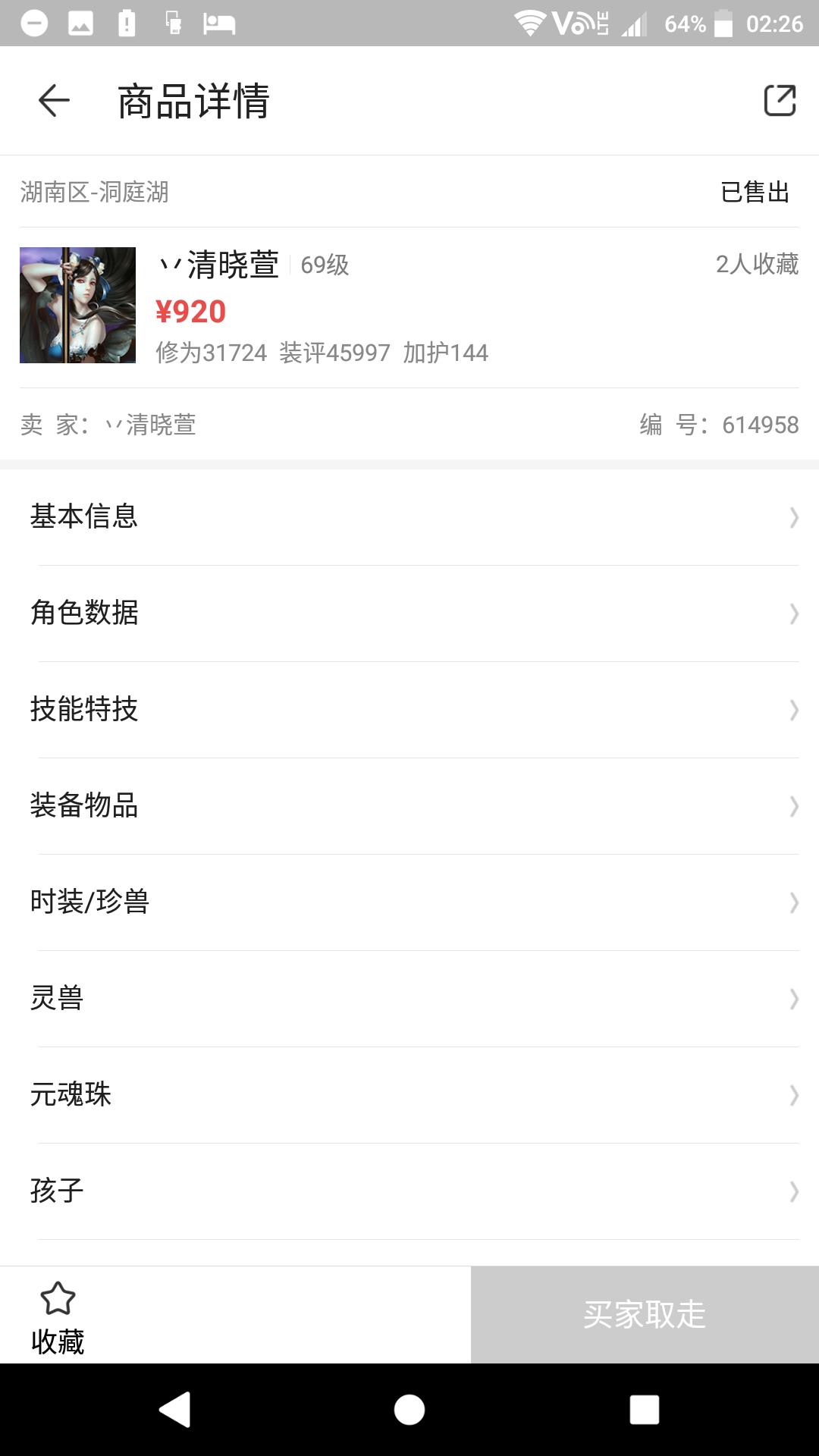The height and width of the screenshot is (1456, 819).
Task: Go back from 商品详情 page
Action: click(54, 100)
